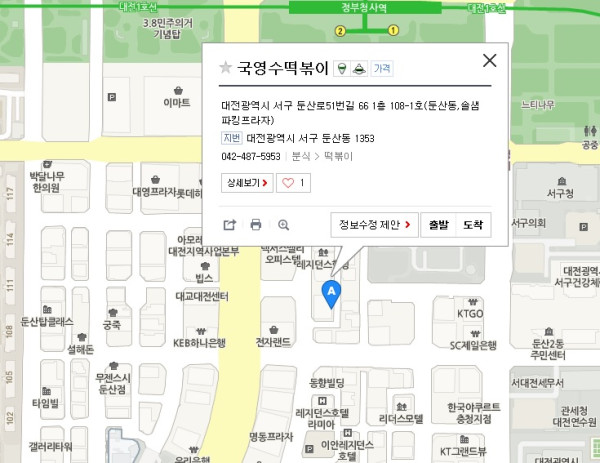Tap the heart like button
The image size is (600, 463).
point(295,183)
